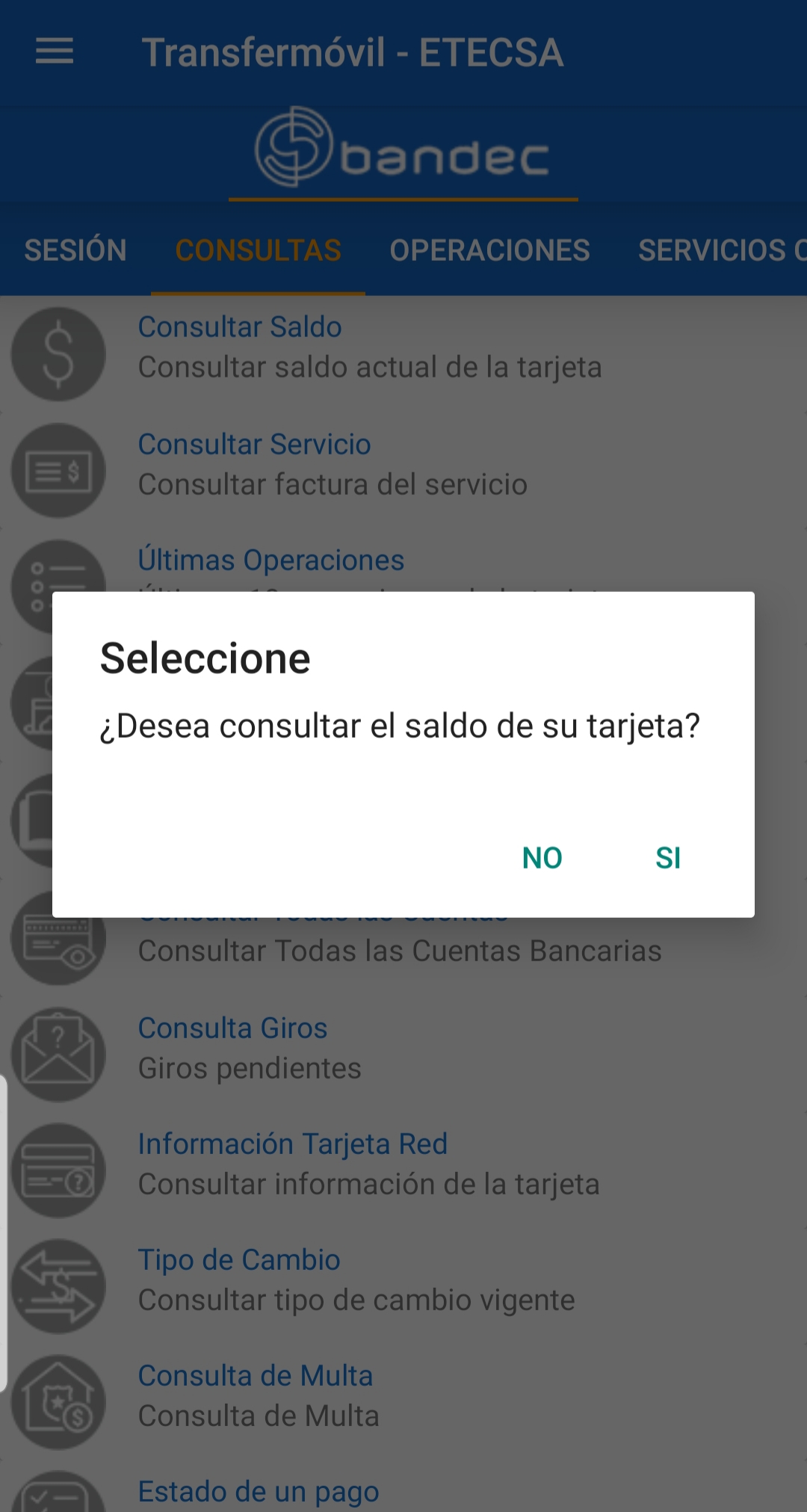Confirm balance check with SI
Screen dimensions: 807x1512
[x=668, y=858]
